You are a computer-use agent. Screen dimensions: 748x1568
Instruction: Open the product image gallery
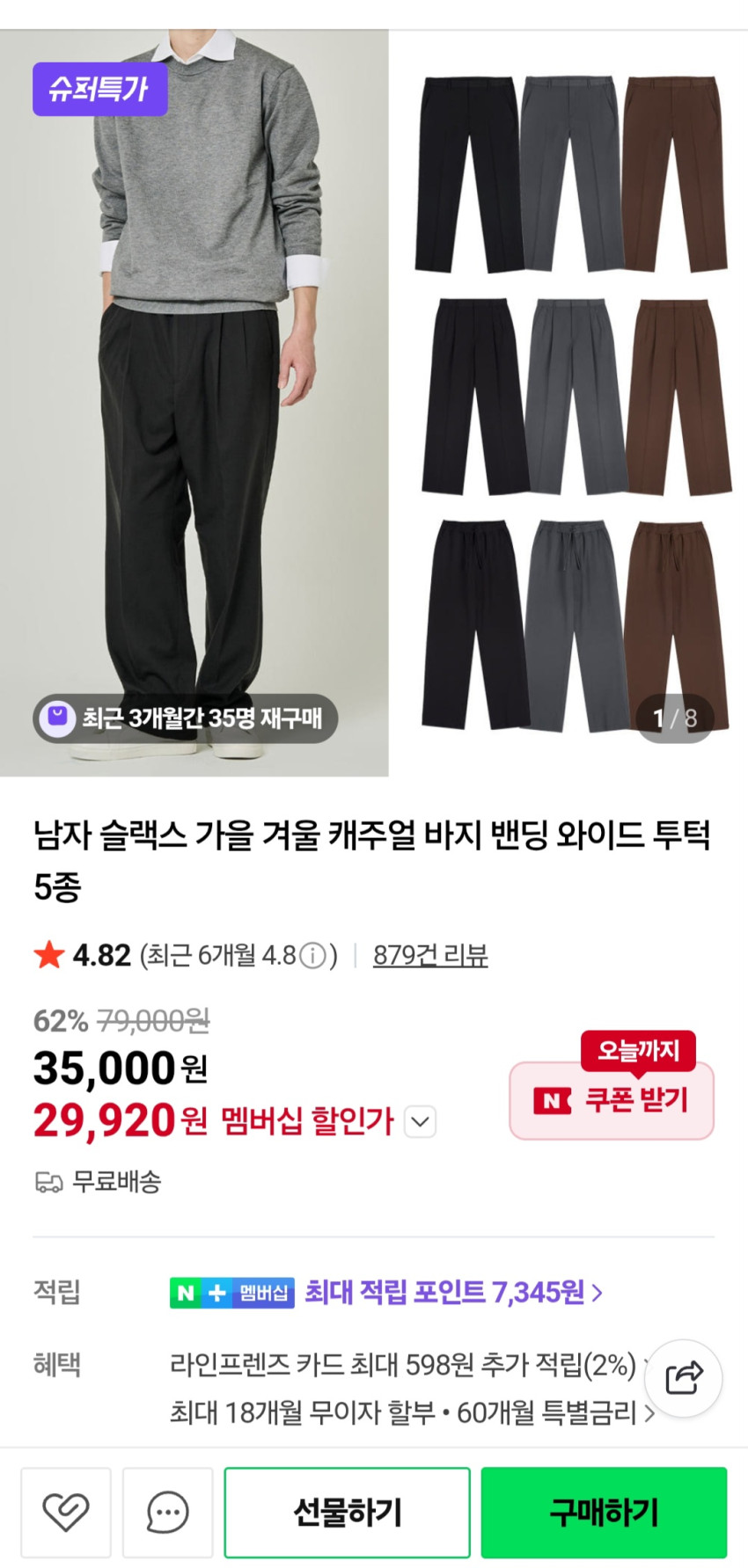(374, 403)
